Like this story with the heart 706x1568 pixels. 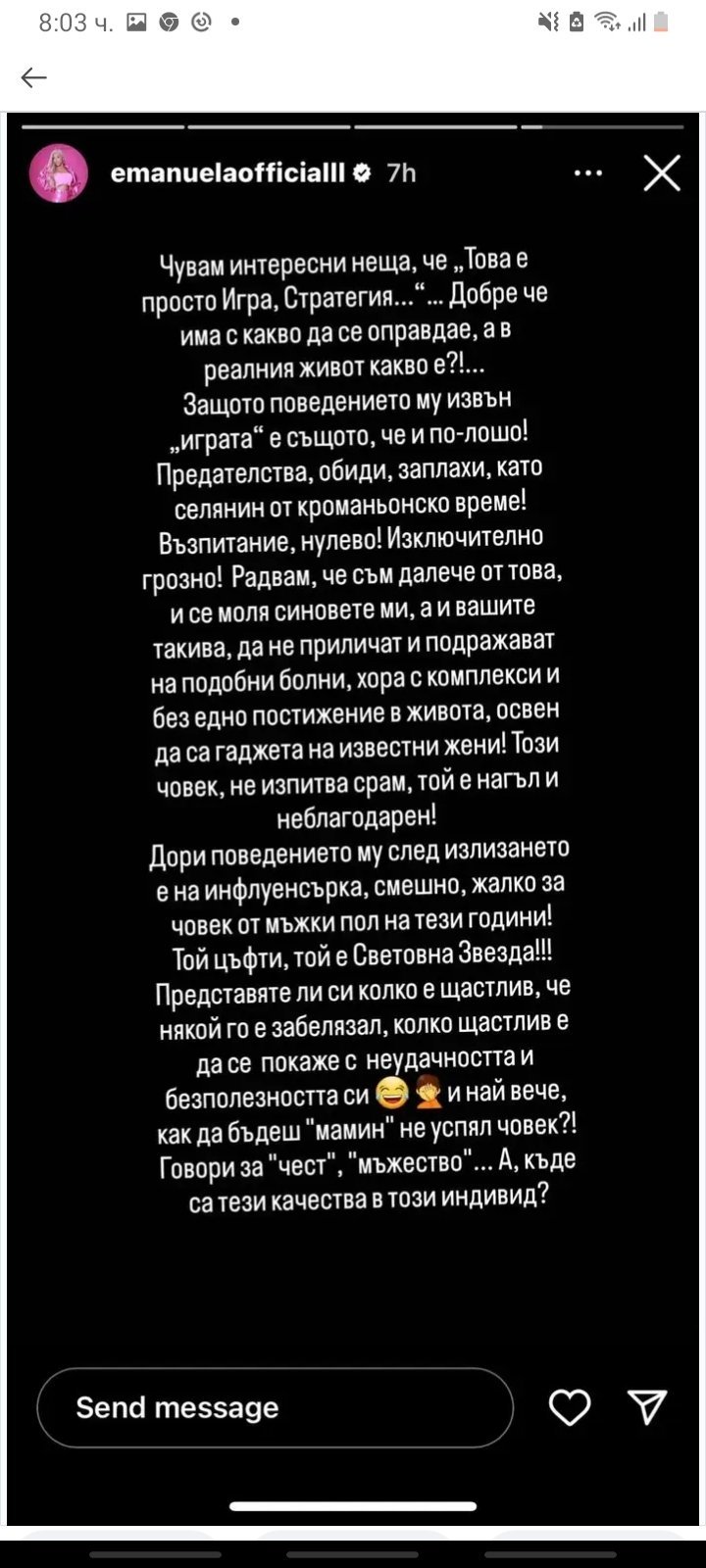(x=569, y=1407)
